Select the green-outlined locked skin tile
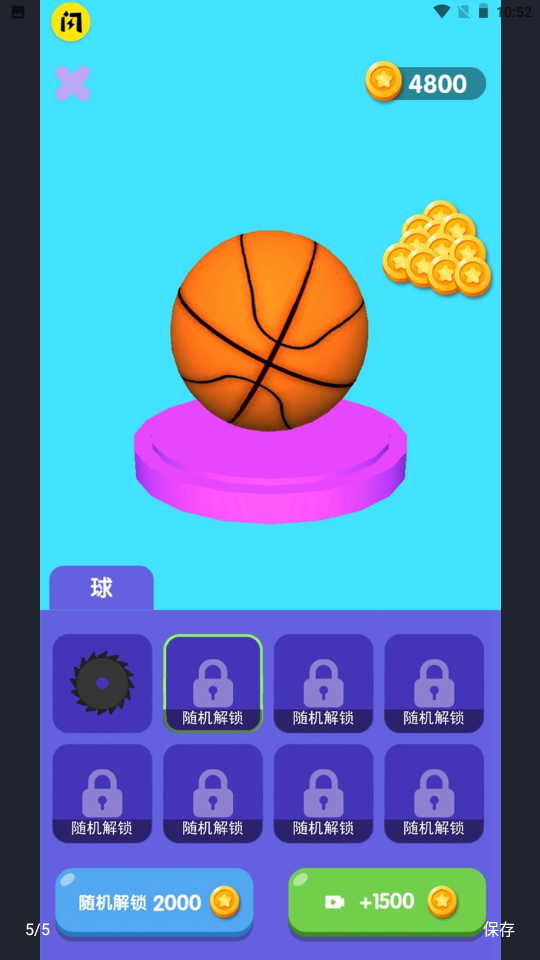The height and width of the screenshot is (960, 540). click(213, 683)
